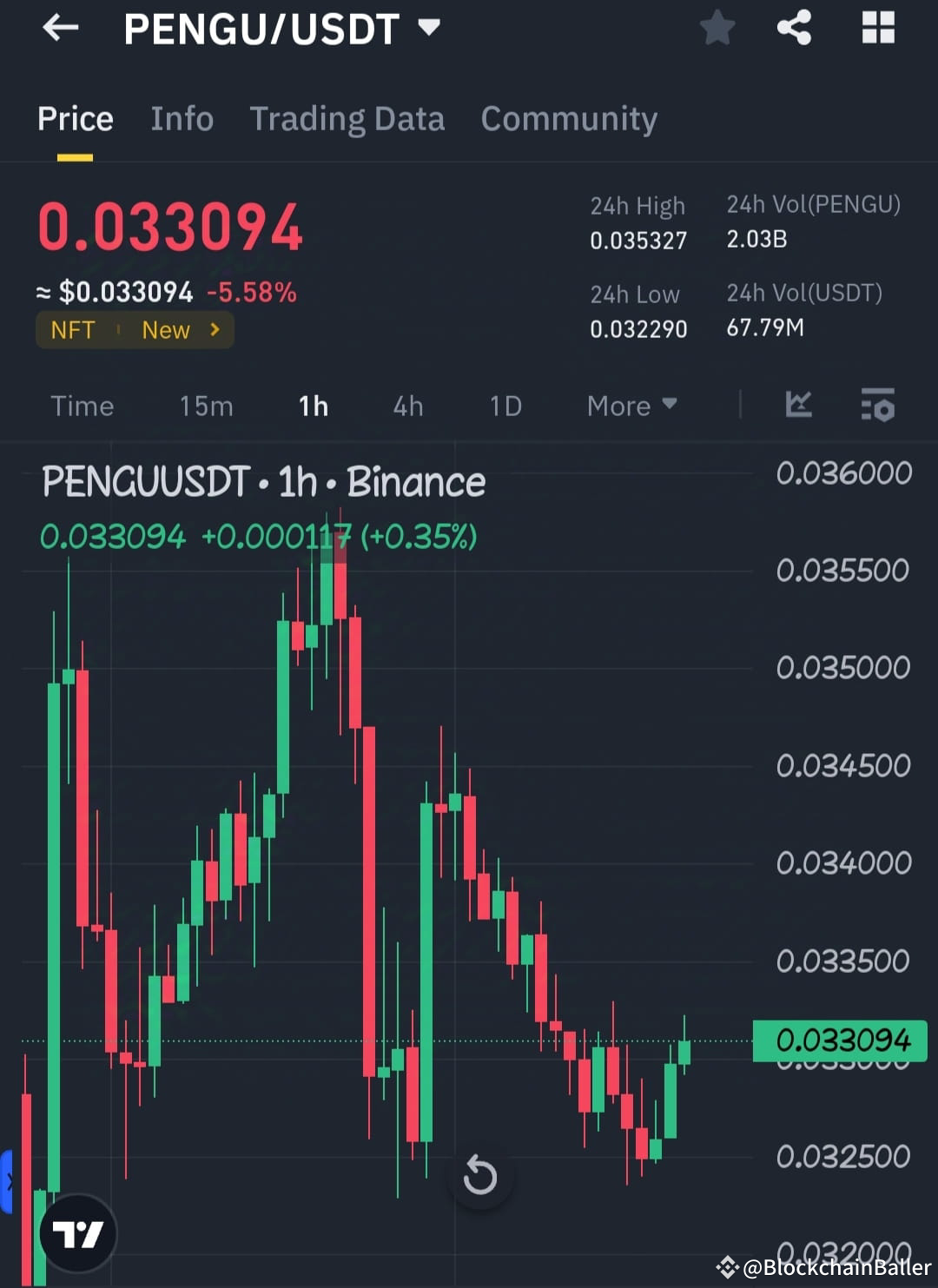Click the green 0.033094 price tag on axis
Screen dimensions: 938x1288
pyautogui.click(x=838, y=1039)
